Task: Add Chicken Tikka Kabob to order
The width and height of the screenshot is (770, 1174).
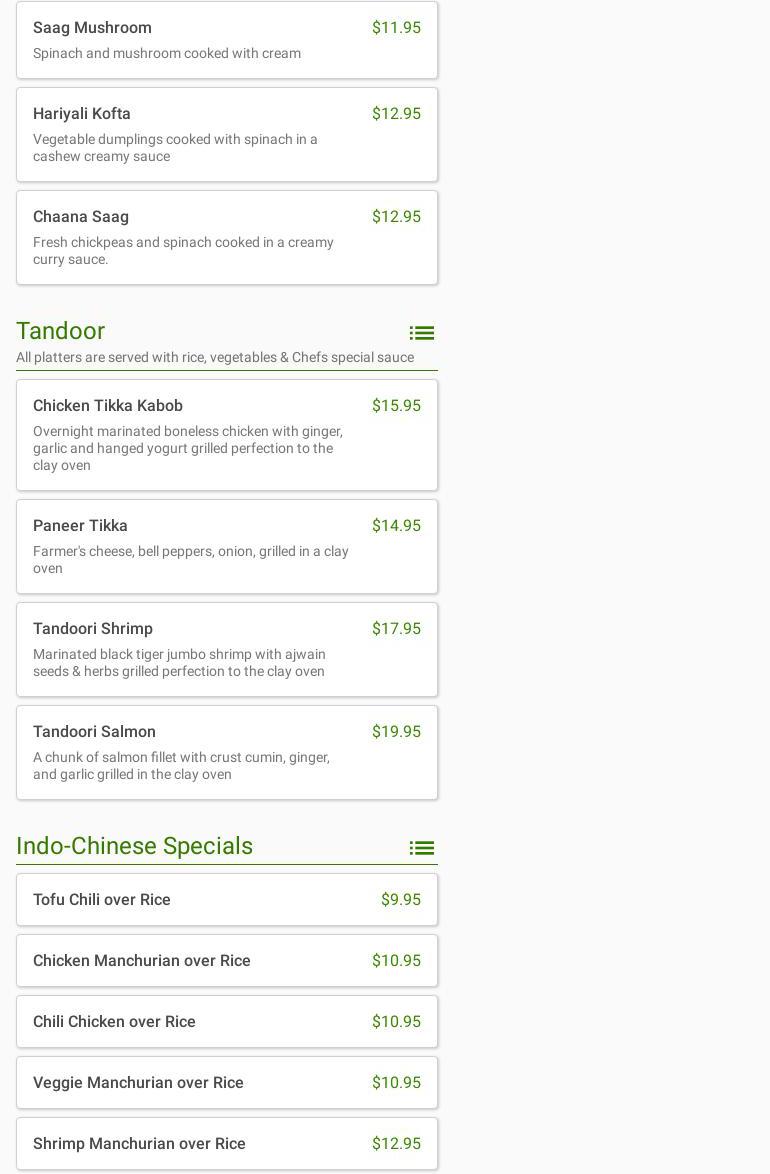Action: click(x=227, y=435)
